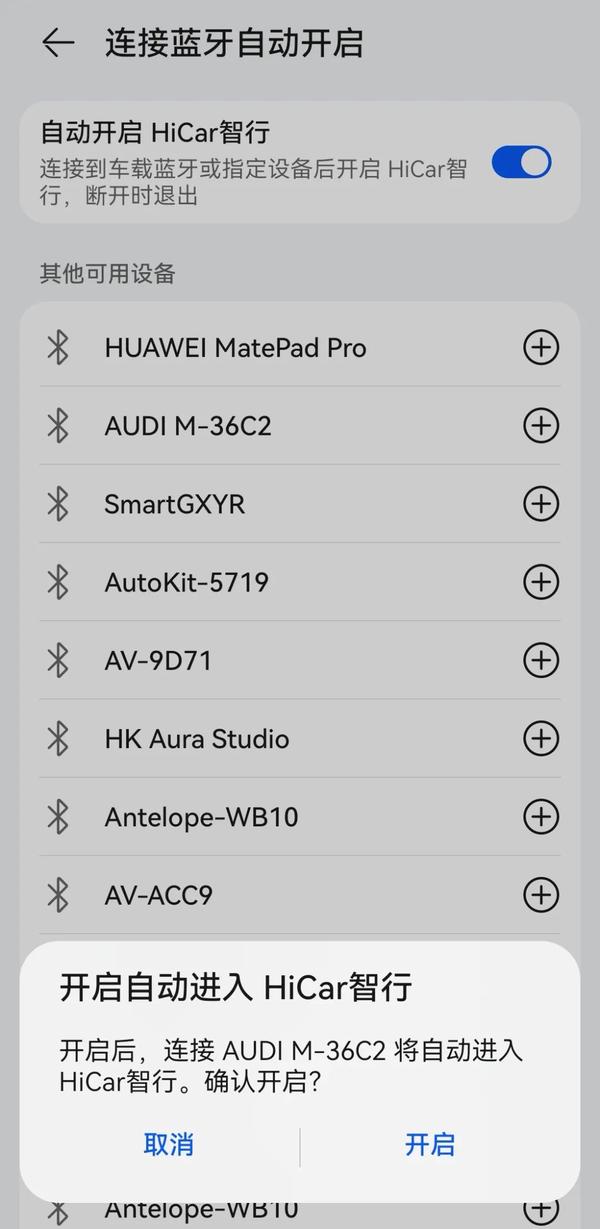This screenshot has height=1229, width=600.
Task: Add AV-ACC9 with plus icon
Action: coord(541,894)
